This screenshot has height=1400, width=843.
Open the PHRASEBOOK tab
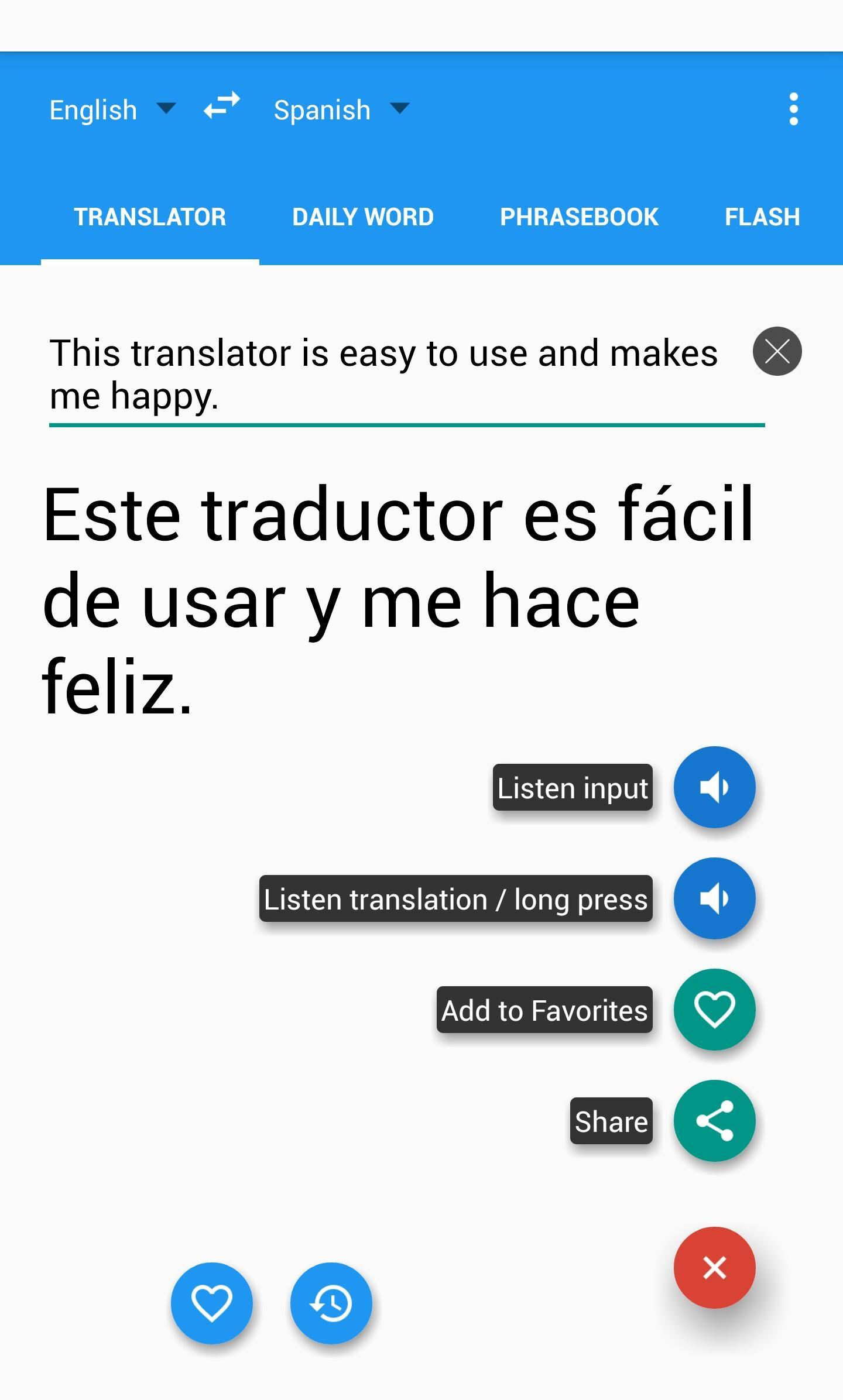pyautogui.click(x=579, y=217)
